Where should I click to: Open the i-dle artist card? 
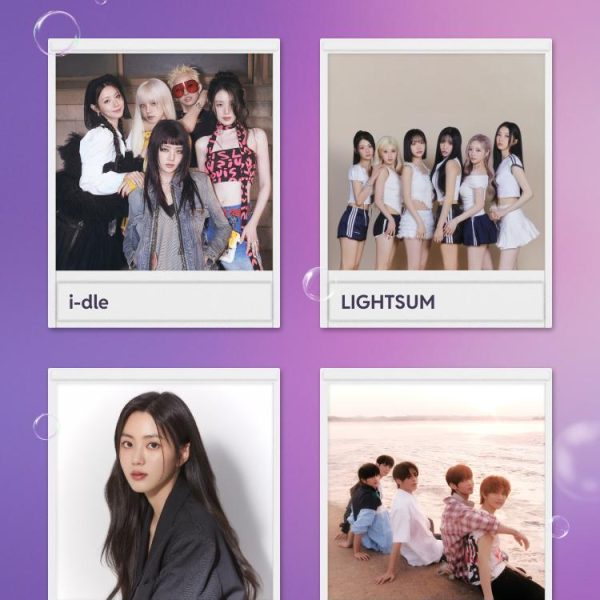pos(164,183)
